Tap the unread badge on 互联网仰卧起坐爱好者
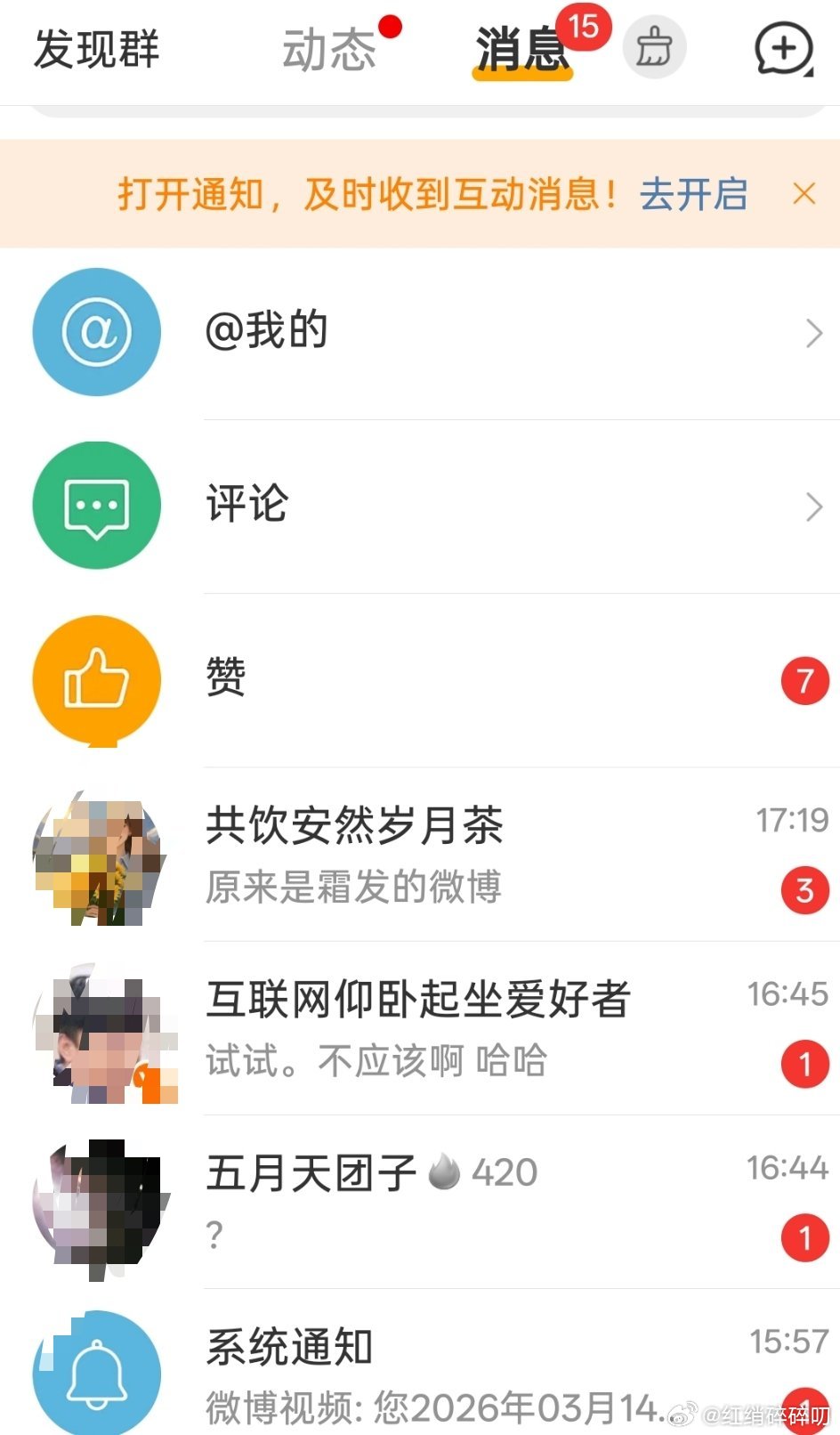Image resolution: width=840 pixels, height=1435 pixels. click(x=804, y=1063)
